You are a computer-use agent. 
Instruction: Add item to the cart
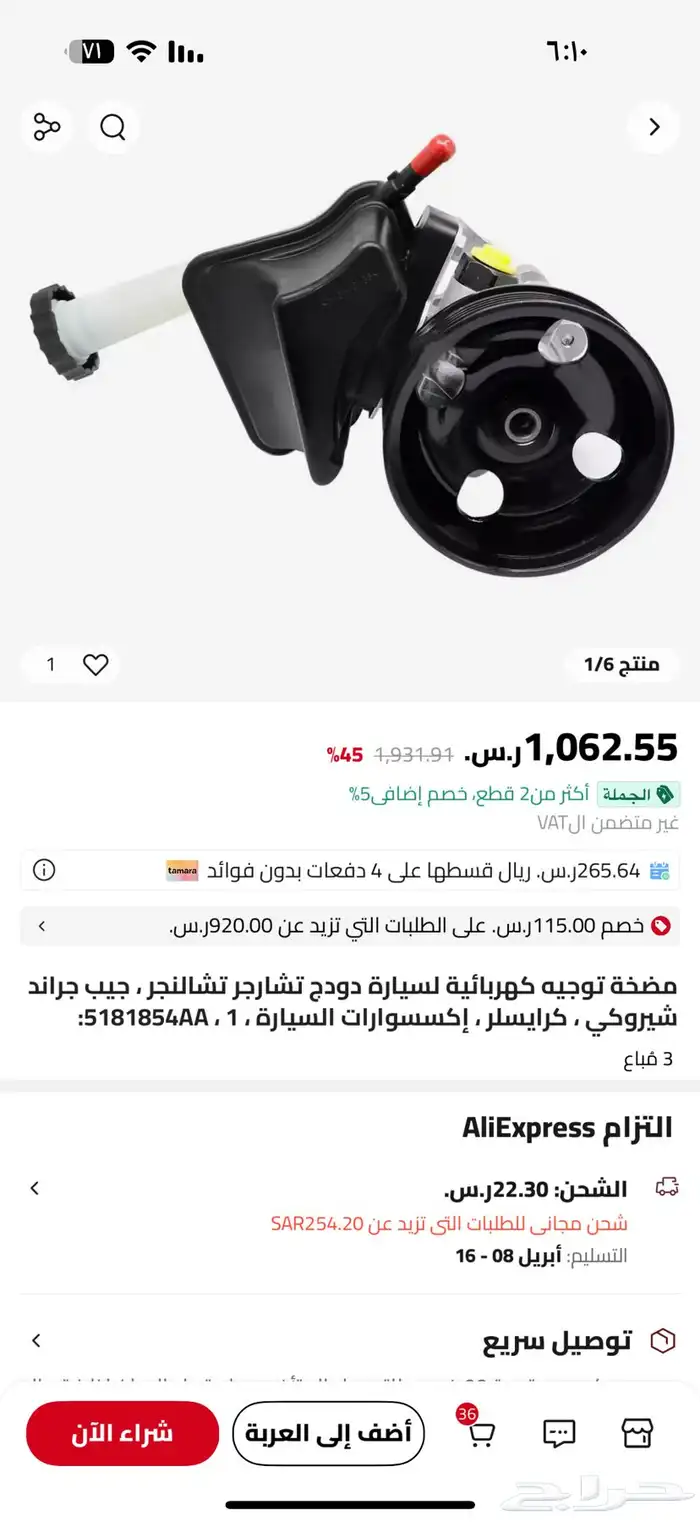pyautogui.click(x=329, y=1433)
